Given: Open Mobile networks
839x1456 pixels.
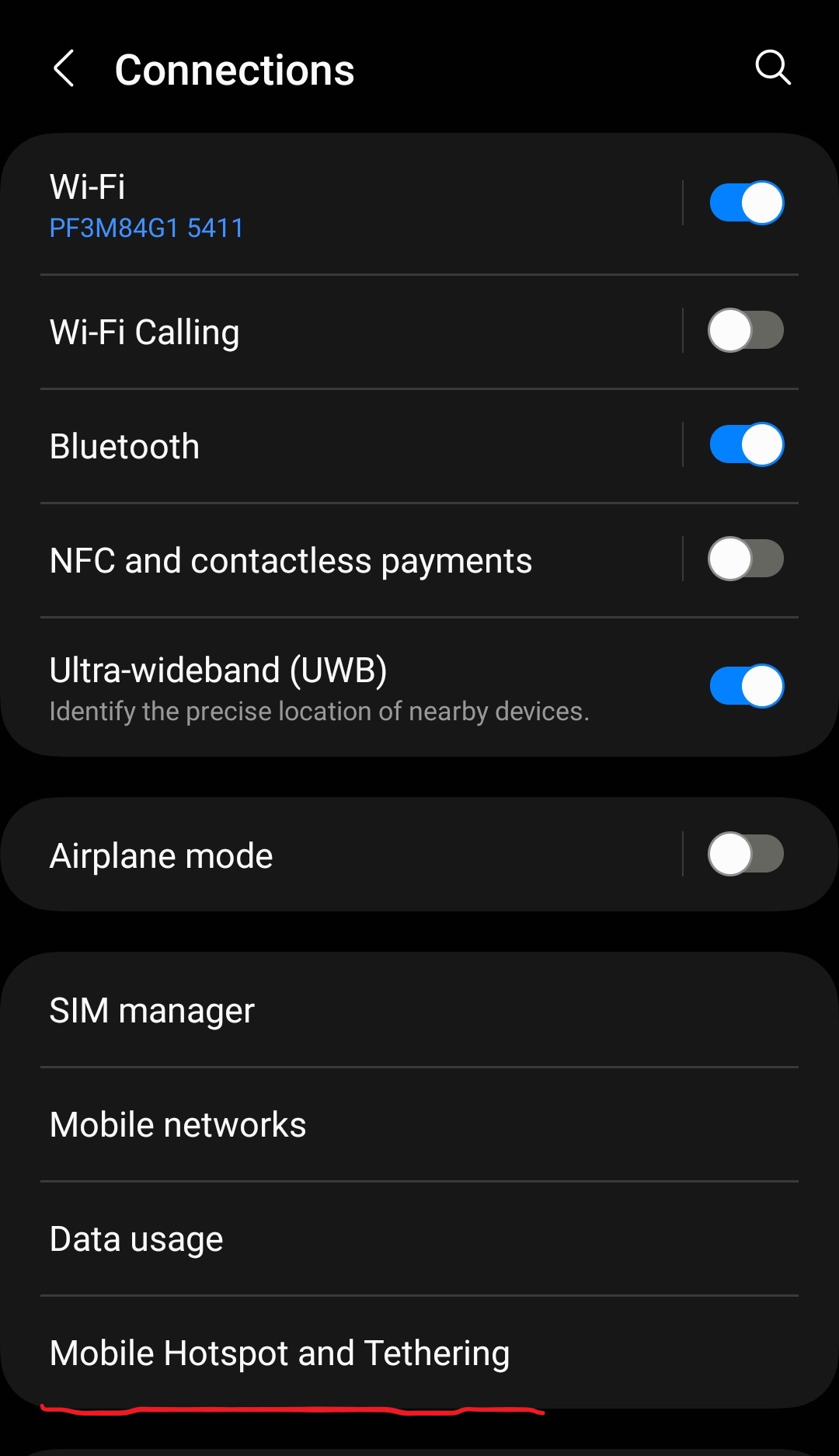Looking at the screenshot, I should 311,1124.
